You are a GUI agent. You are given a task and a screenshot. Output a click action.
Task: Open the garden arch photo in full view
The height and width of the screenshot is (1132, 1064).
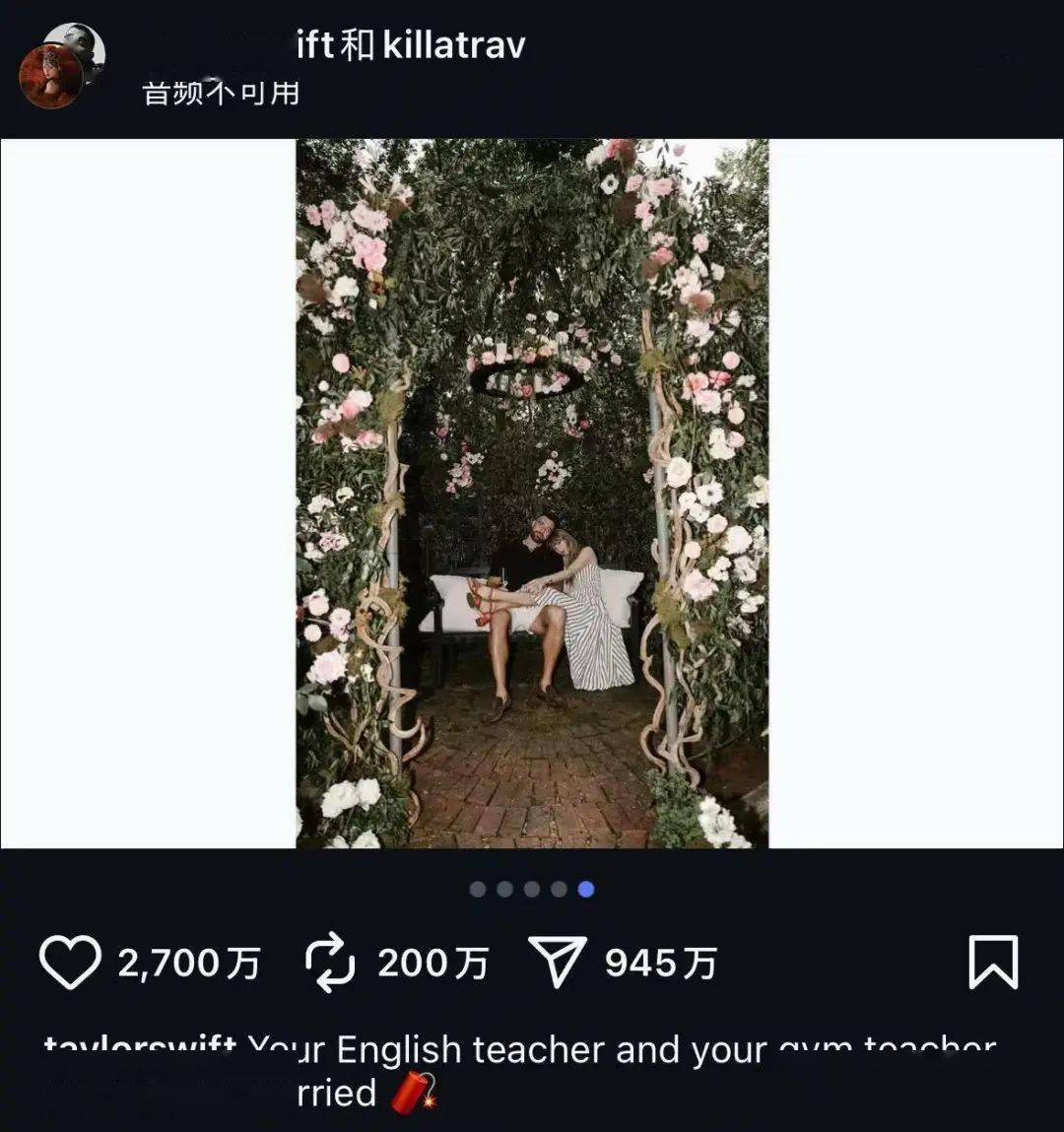532,493
